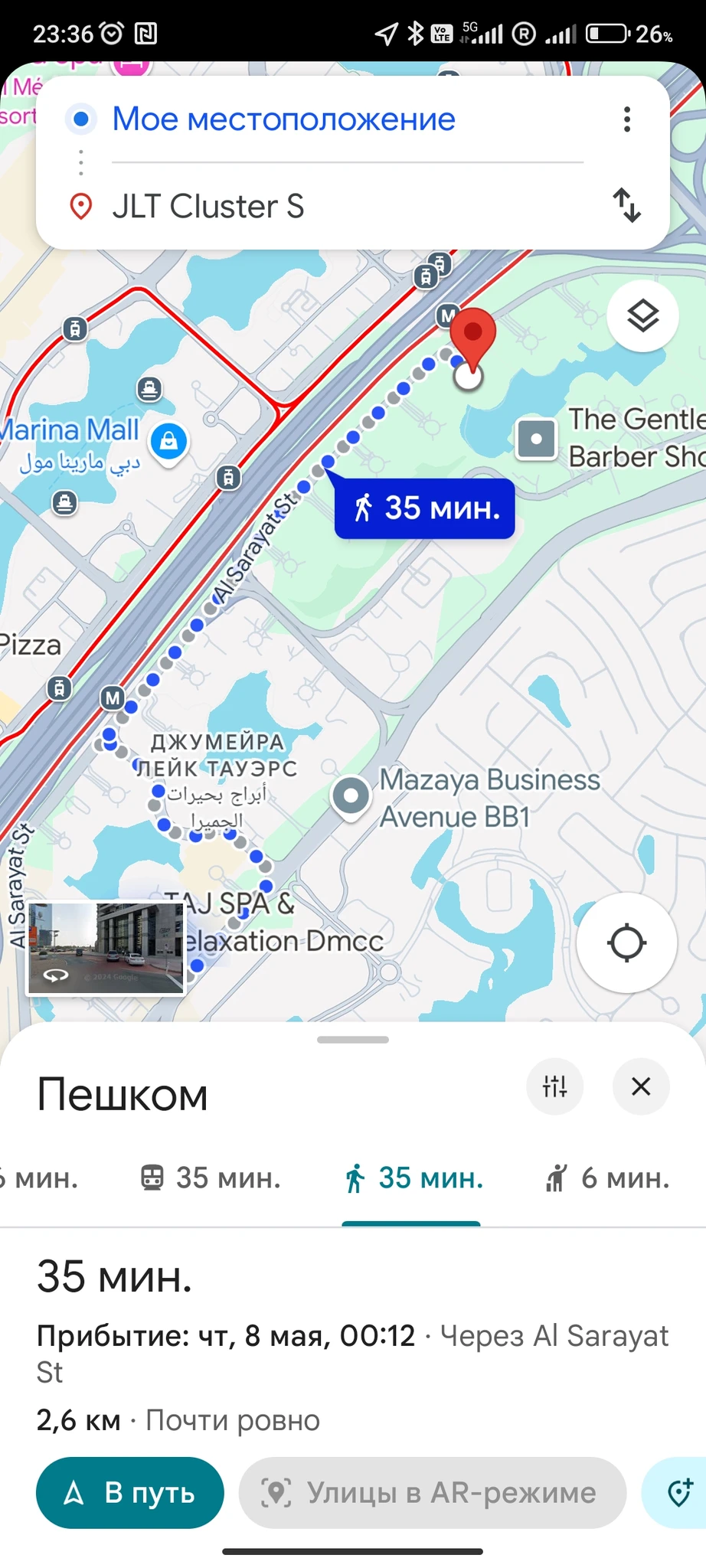Open the Street View preview thumbnail
This screenshot has height=1568, width=706.
point(106,948)
